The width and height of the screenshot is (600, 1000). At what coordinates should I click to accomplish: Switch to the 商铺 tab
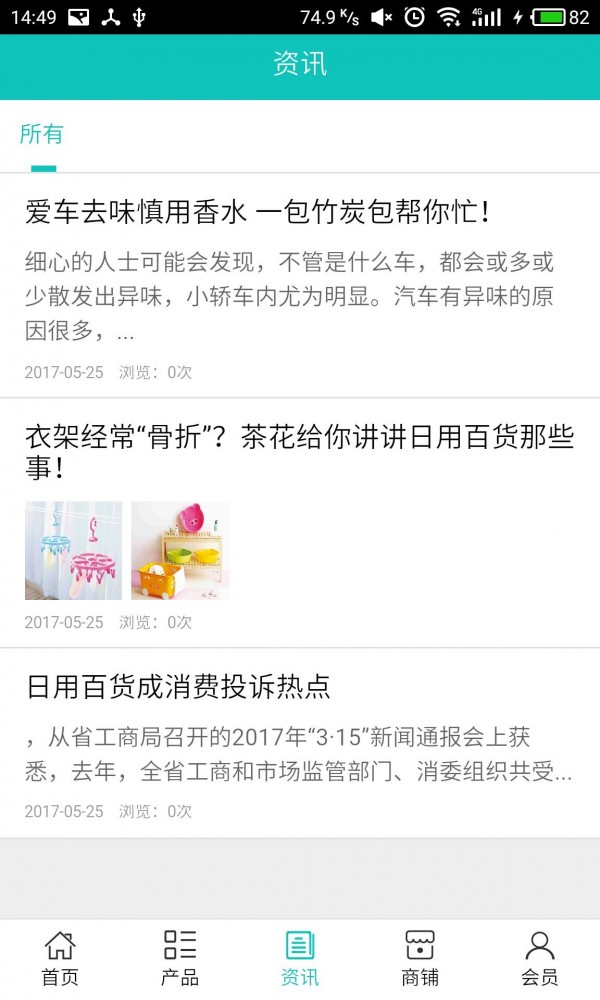coord(420,958)
